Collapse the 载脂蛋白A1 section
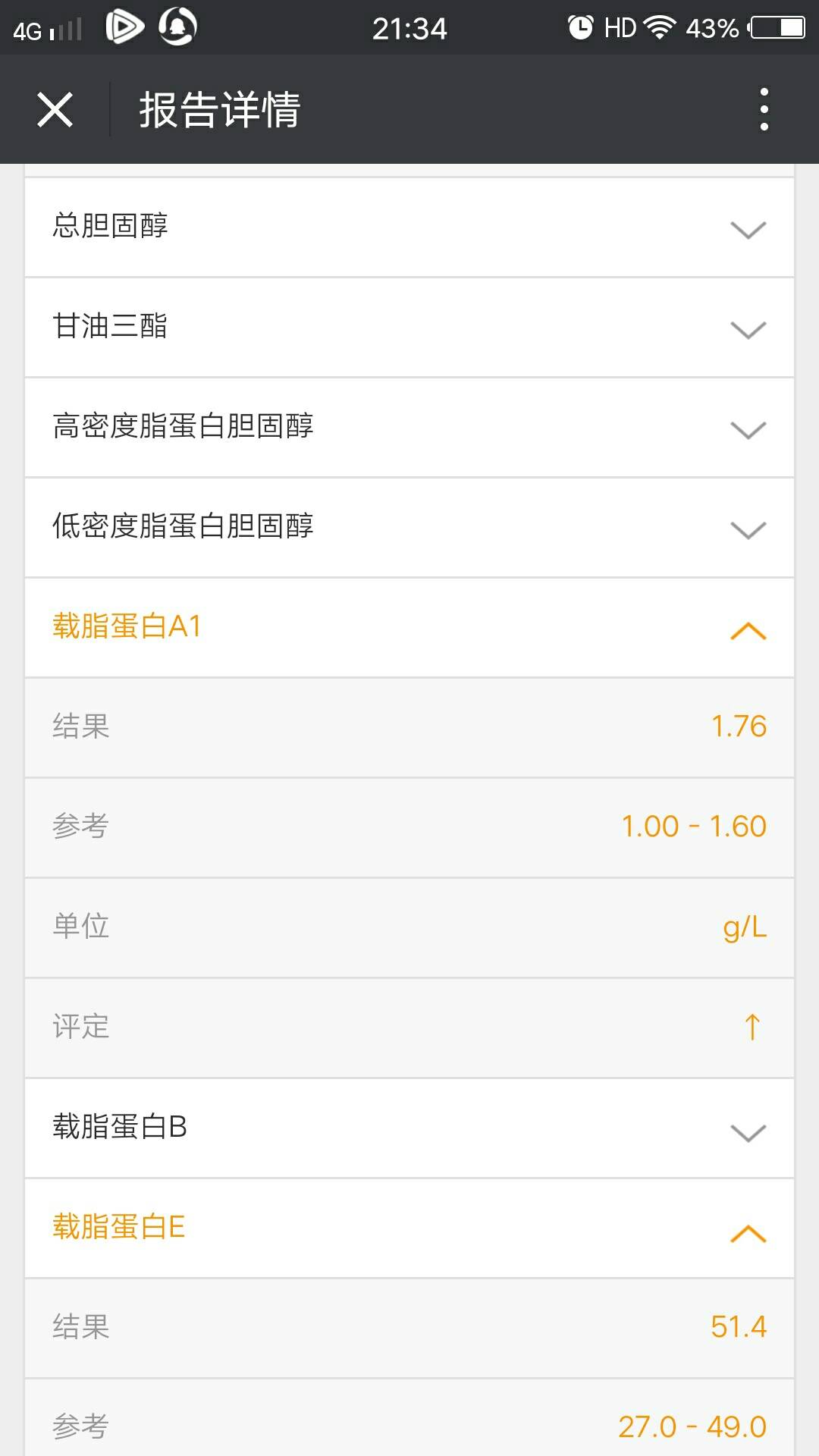 coord(409,628)
